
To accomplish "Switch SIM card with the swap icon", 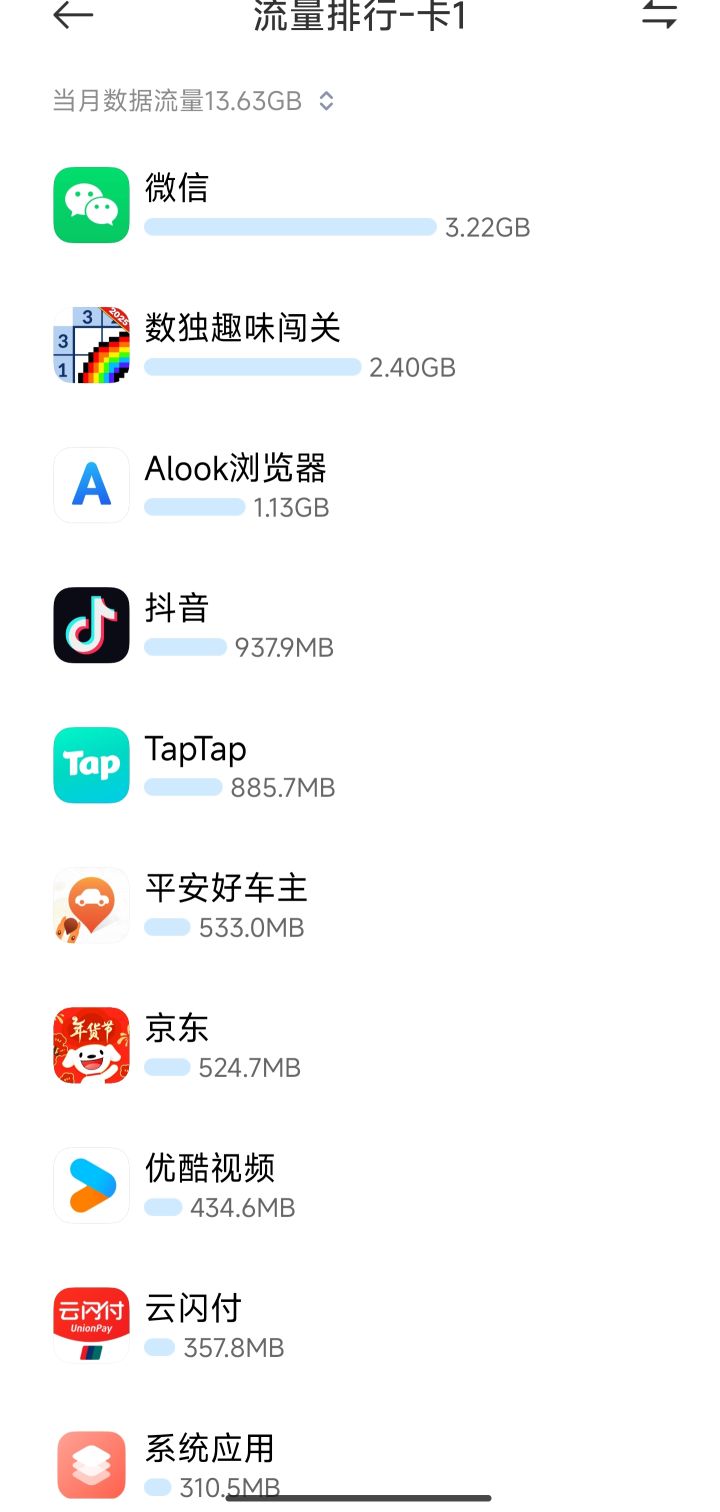I will click(x=659, y=15).
